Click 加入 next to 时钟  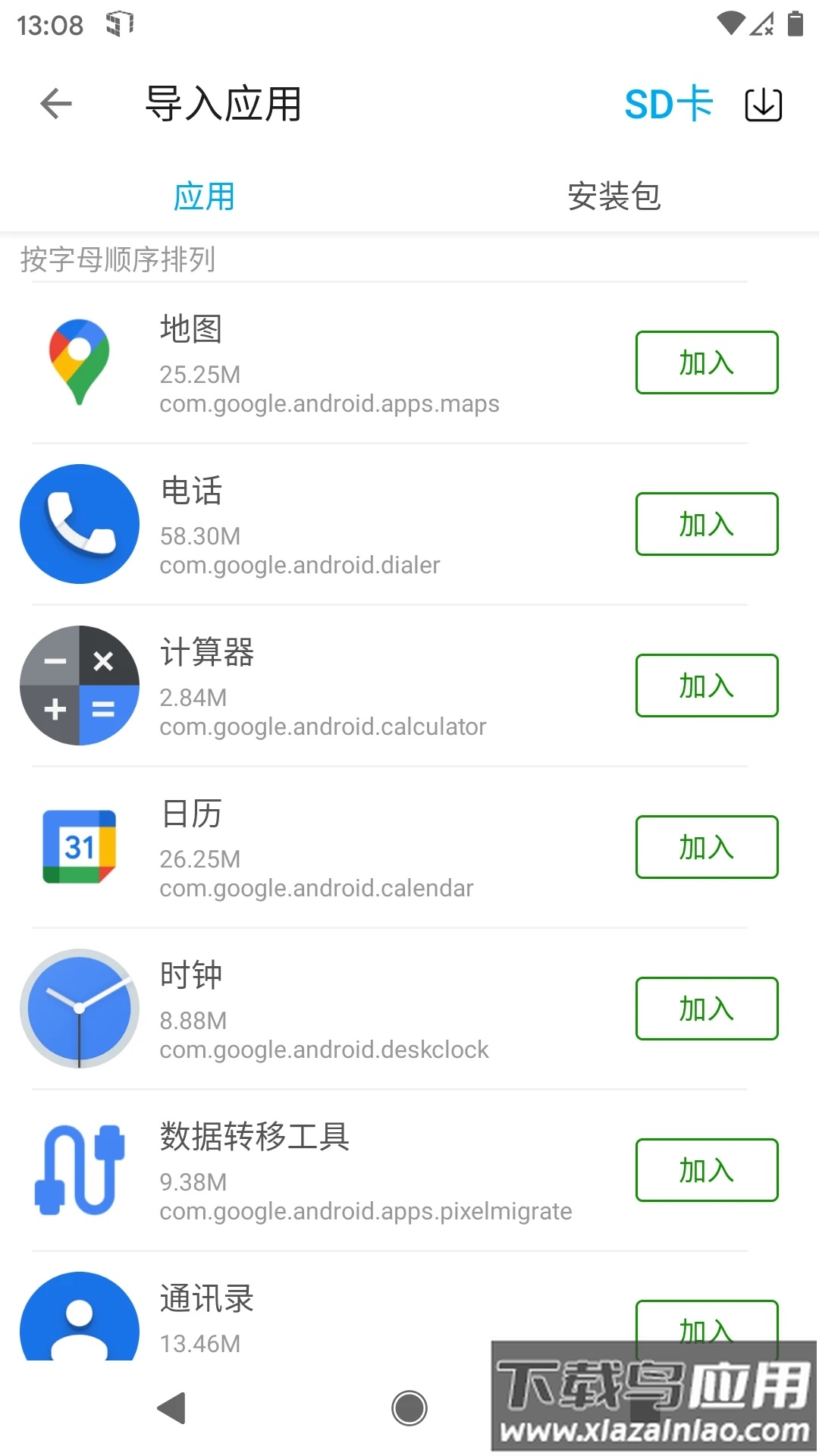point(705,1009)
